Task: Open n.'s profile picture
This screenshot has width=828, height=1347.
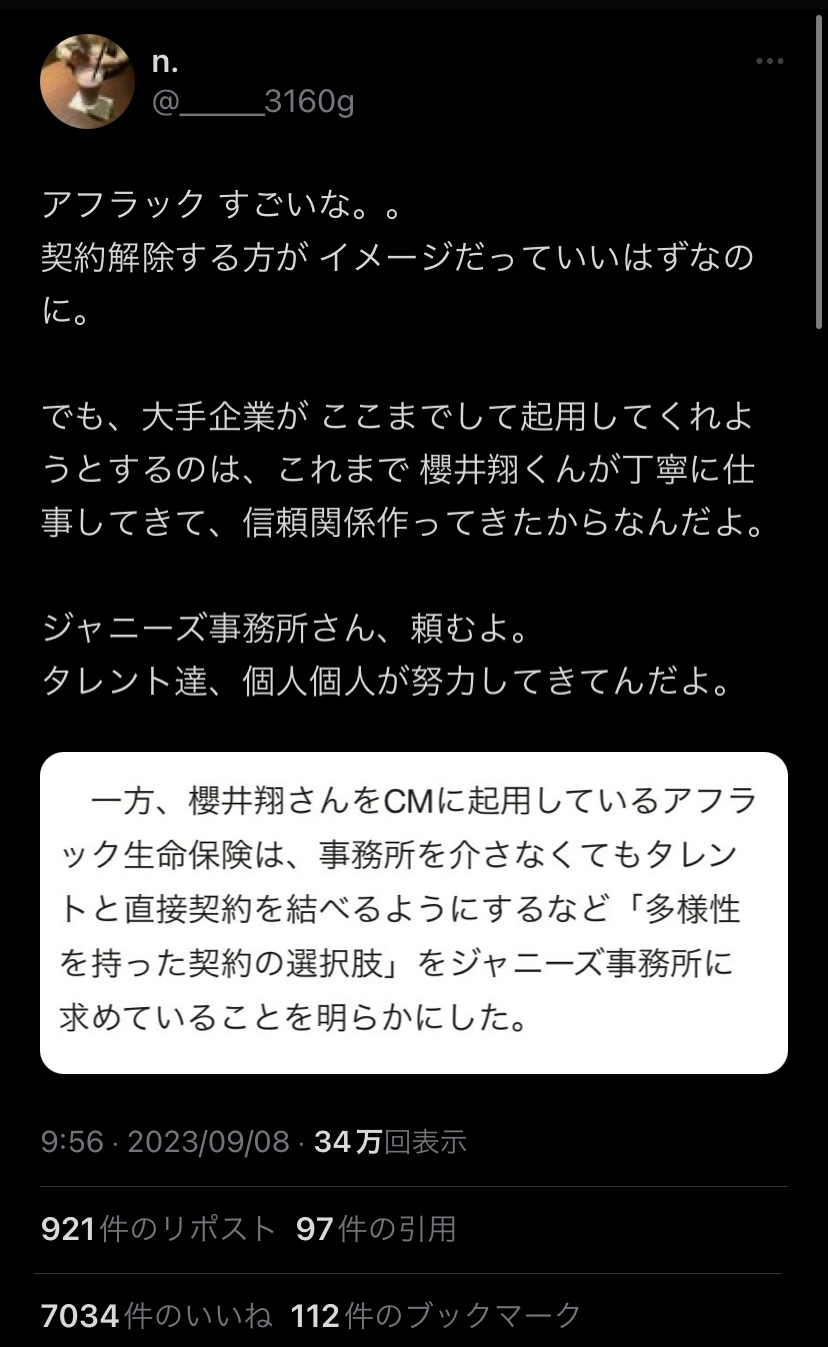Action: (87, 82)
